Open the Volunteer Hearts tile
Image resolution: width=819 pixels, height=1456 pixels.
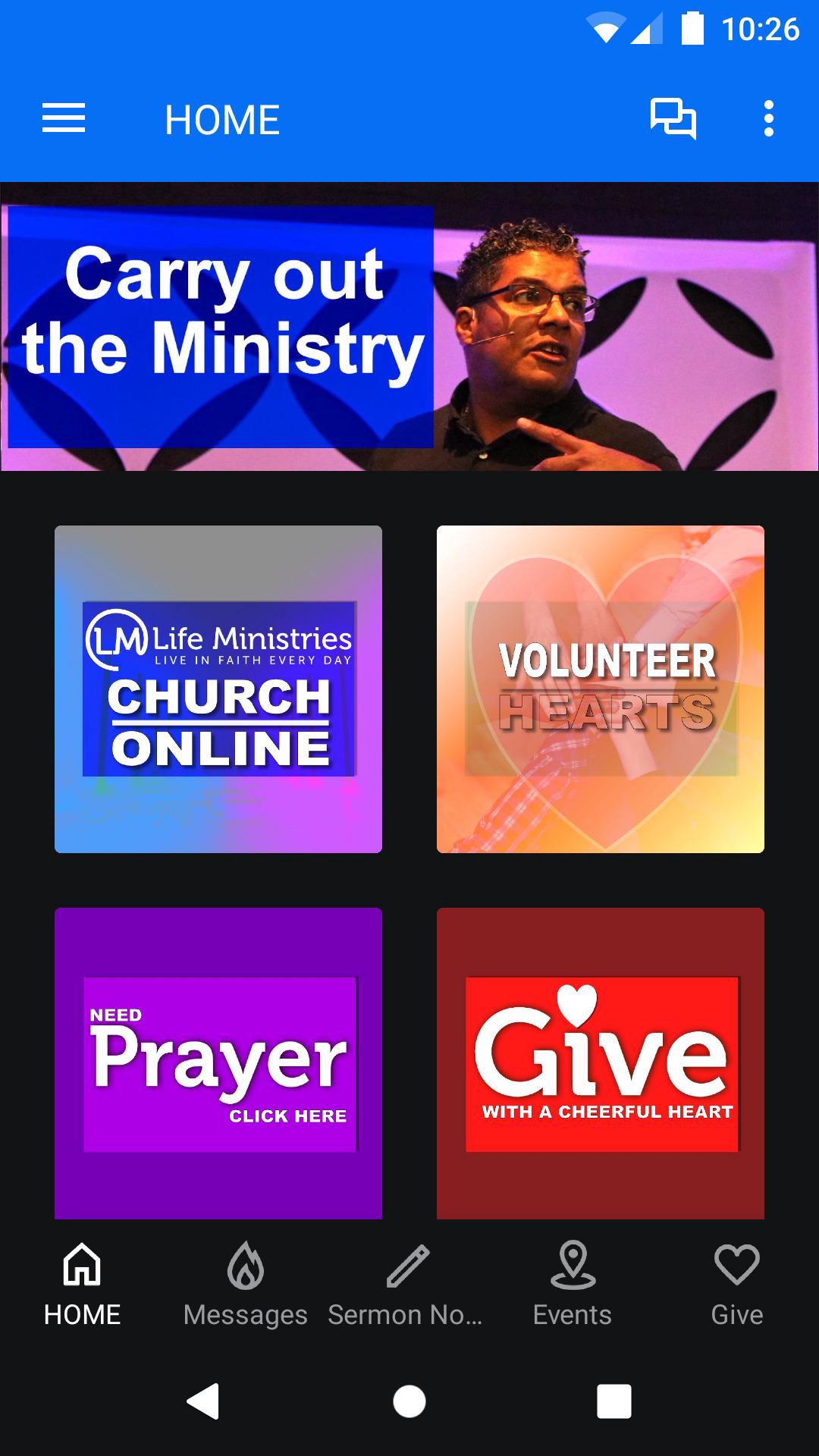pyautogui.click(x=601, y=689)
